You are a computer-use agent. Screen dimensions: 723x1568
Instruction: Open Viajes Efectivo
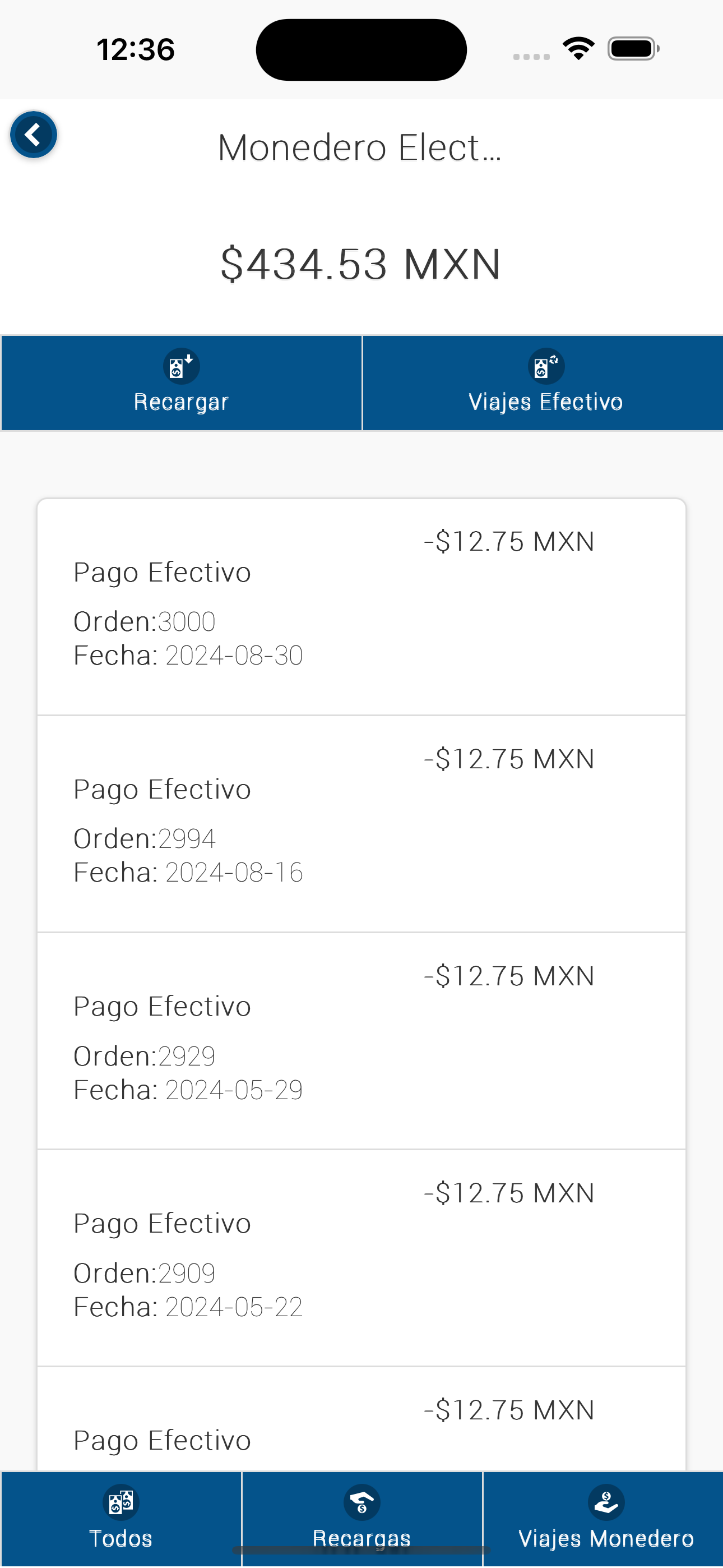click(x=544, y=384)
